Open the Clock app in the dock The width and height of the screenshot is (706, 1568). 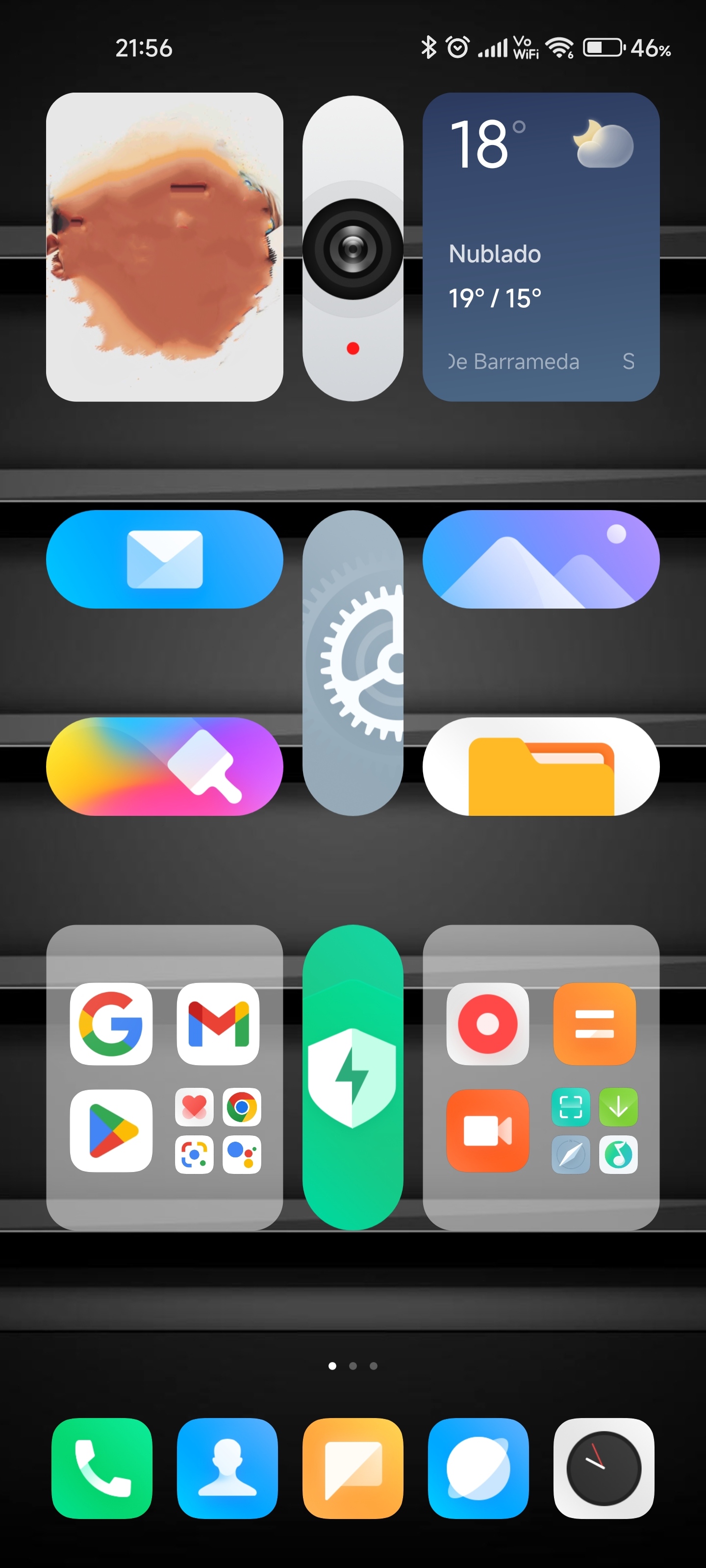tap(604, 1468)
